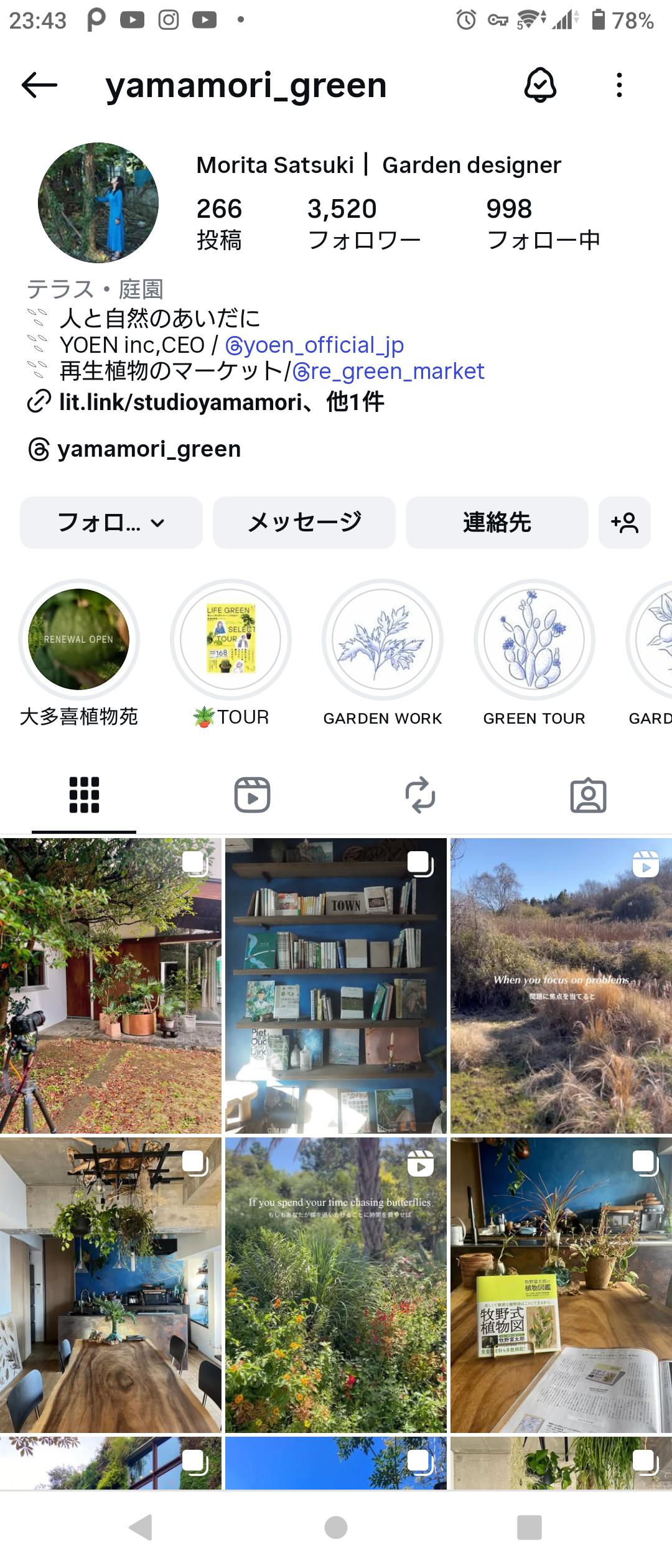Screen dimensions: 672x1568
Task: Open the GARDEN WORK story highlight
Action: (x=382, y=640)
